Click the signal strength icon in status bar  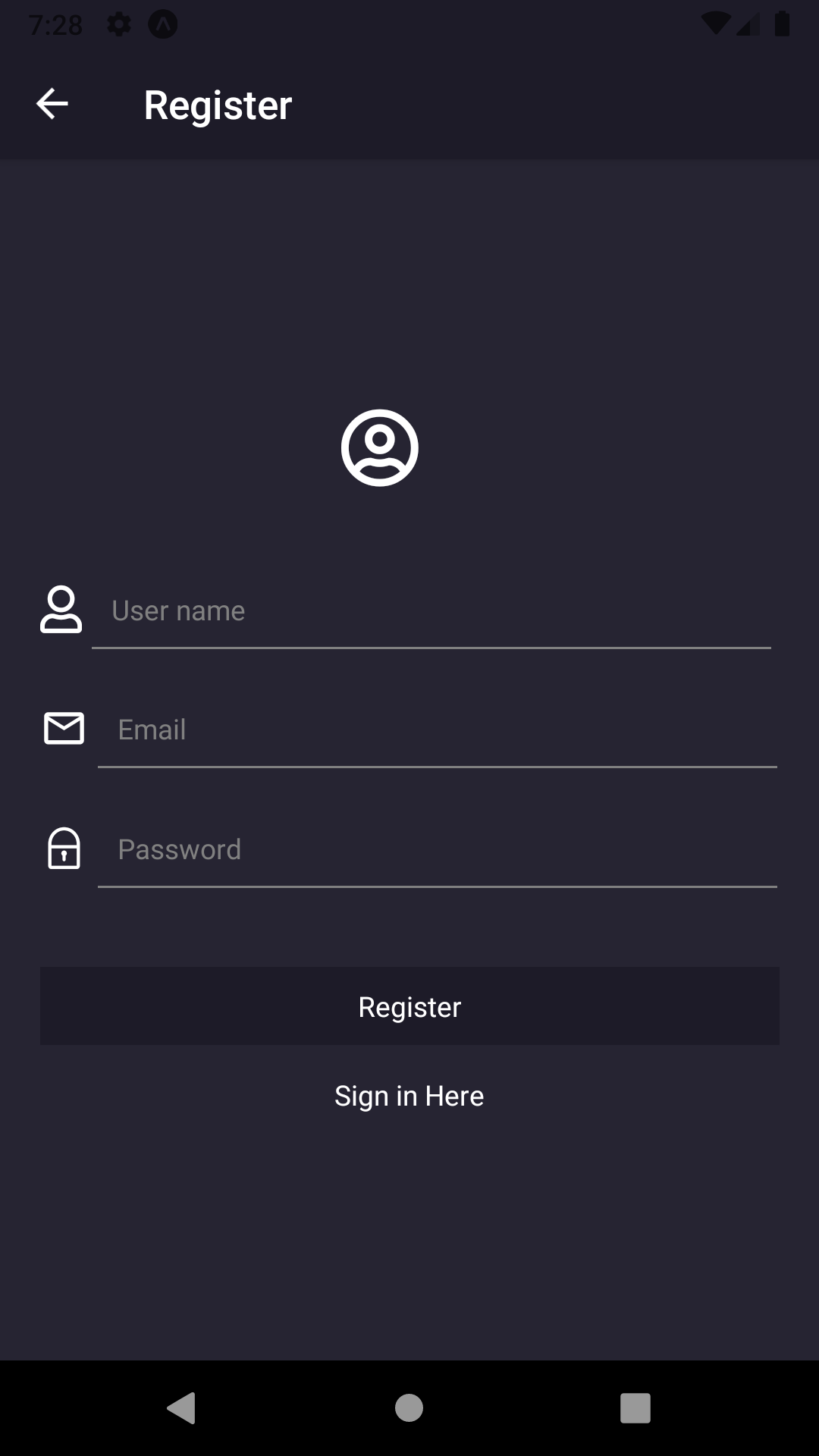click(x=746, y=24)
